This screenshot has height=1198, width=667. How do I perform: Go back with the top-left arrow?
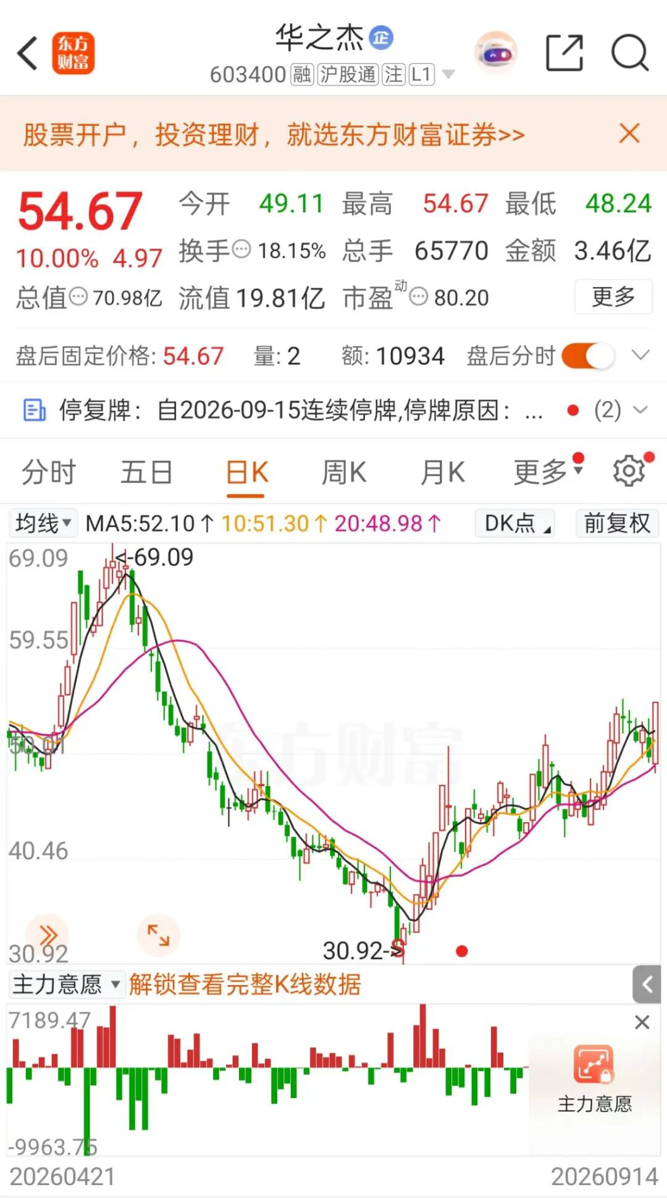point(28,53)
